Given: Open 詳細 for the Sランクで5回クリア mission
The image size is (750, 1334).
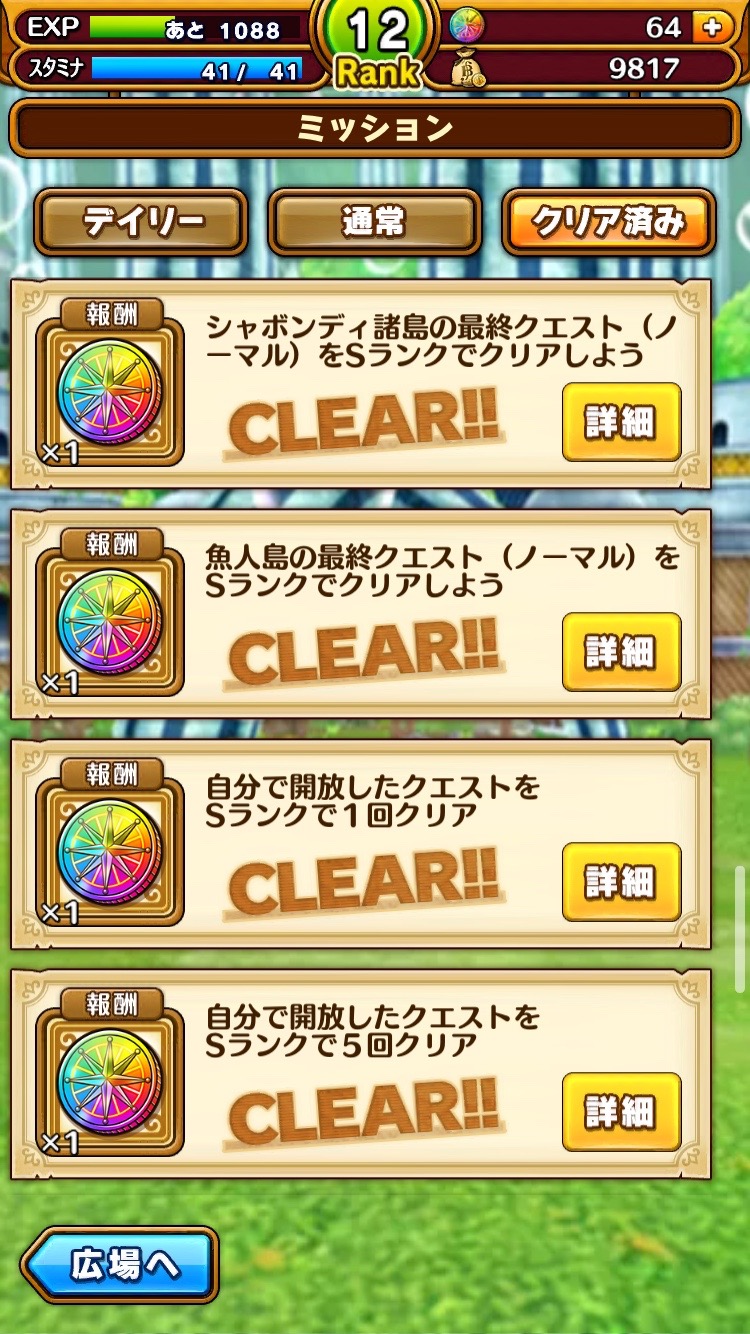Looking at the screenshot, I should [x=621, y=1112].
